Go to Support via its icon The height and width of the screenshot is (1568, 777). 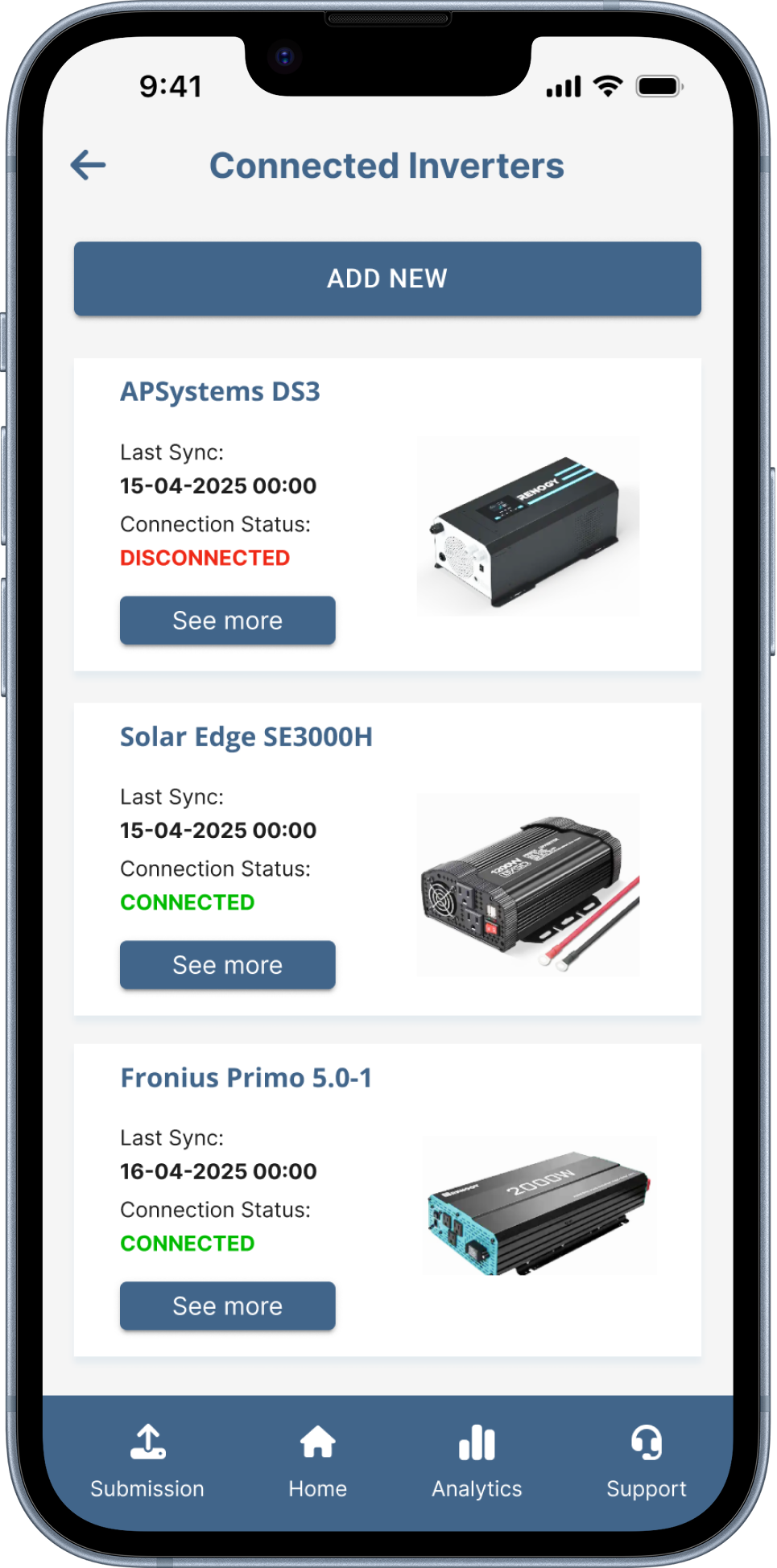pos(645,1461)
